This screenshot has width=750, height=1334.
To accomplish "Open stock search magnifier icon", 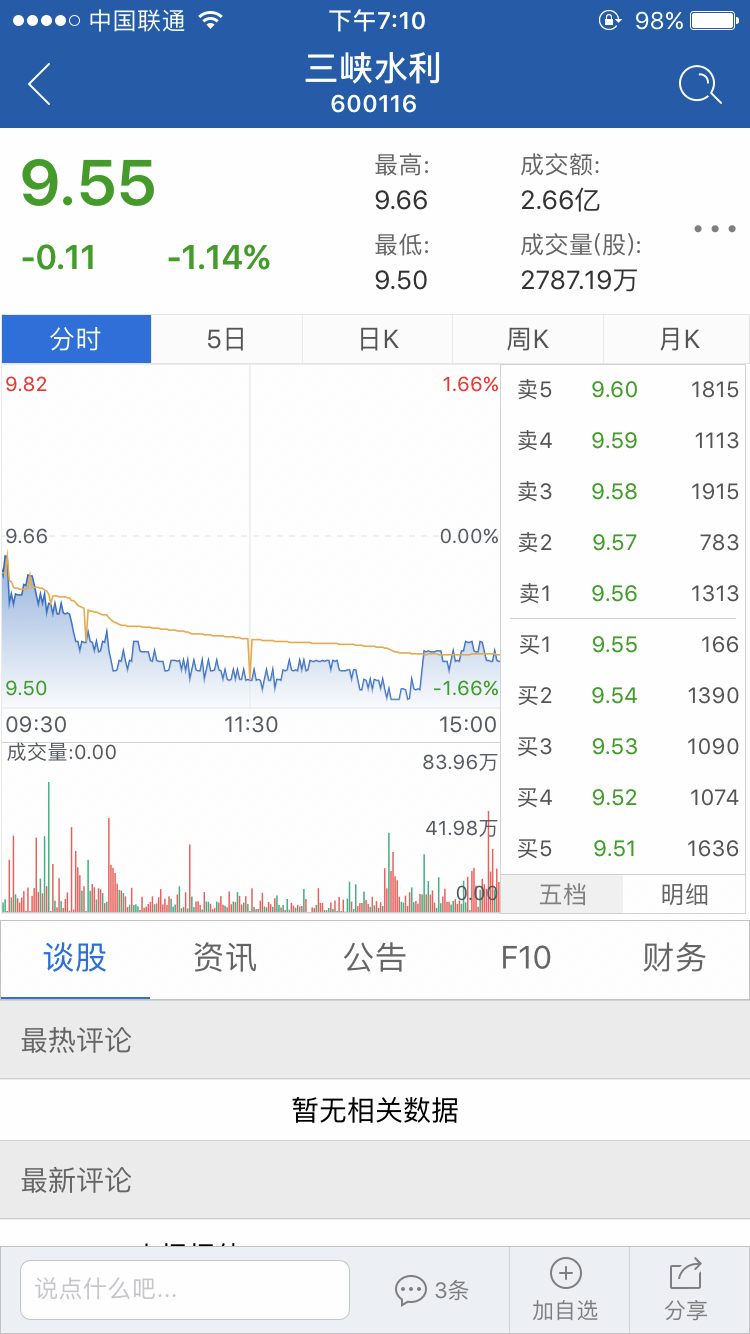I will coord(699,85).
